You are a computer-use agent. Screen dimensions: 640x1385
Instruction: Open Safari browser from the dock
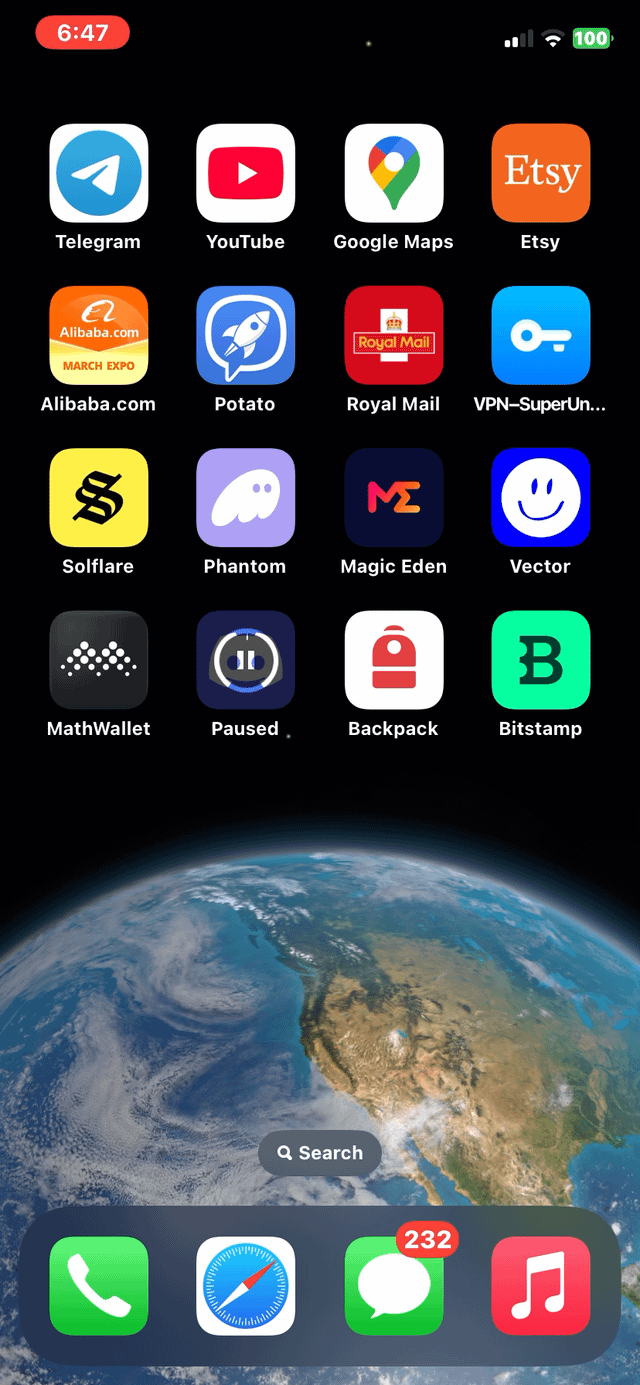coord(245,1286)
